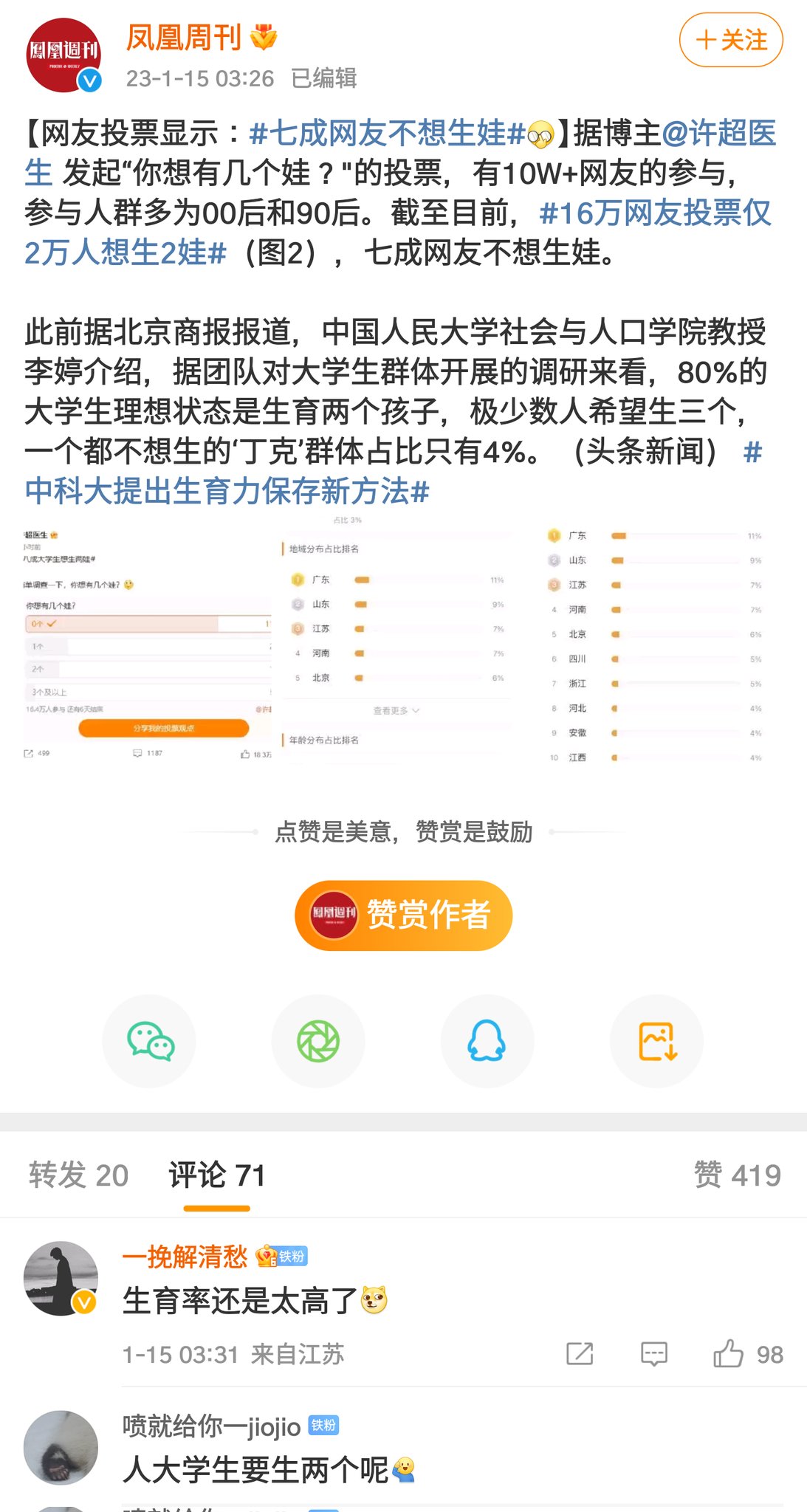This screenshot has height=1512, width=807.
Task: Share the post to QQ
Action: pyautogui.click(x=487, y=1041)
